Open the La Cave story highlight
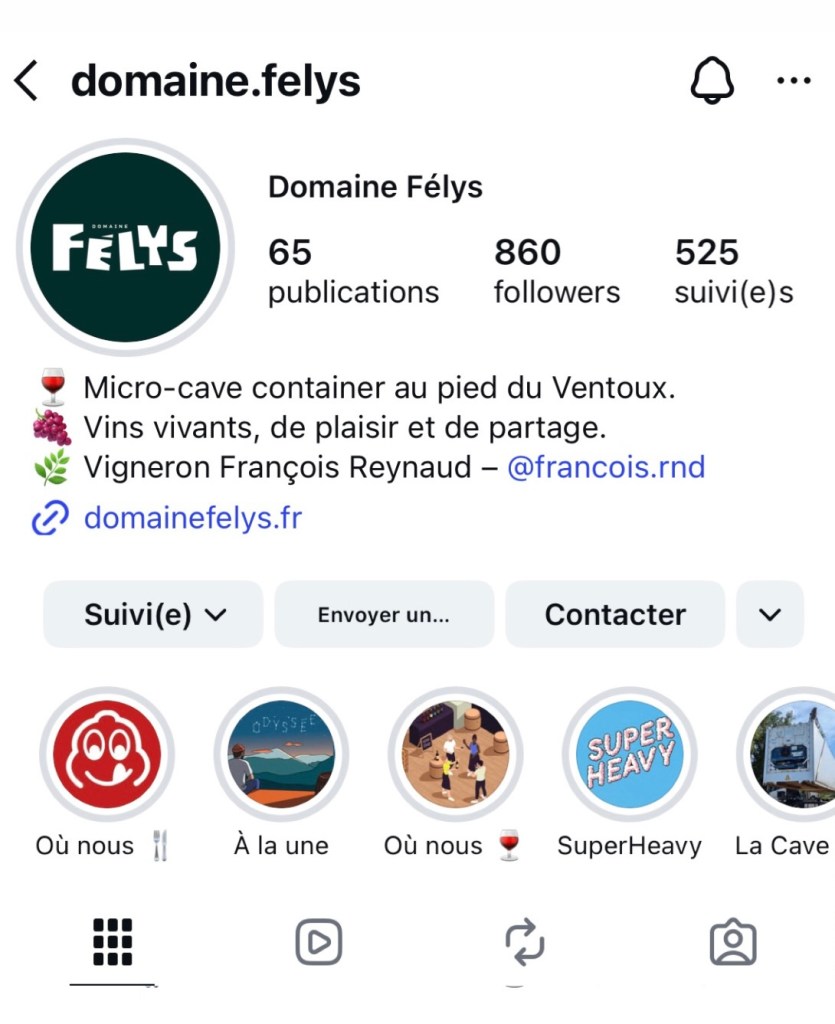Image resolution: width=835 pixels, height=1024 pixels. click(x=792, y=755)
